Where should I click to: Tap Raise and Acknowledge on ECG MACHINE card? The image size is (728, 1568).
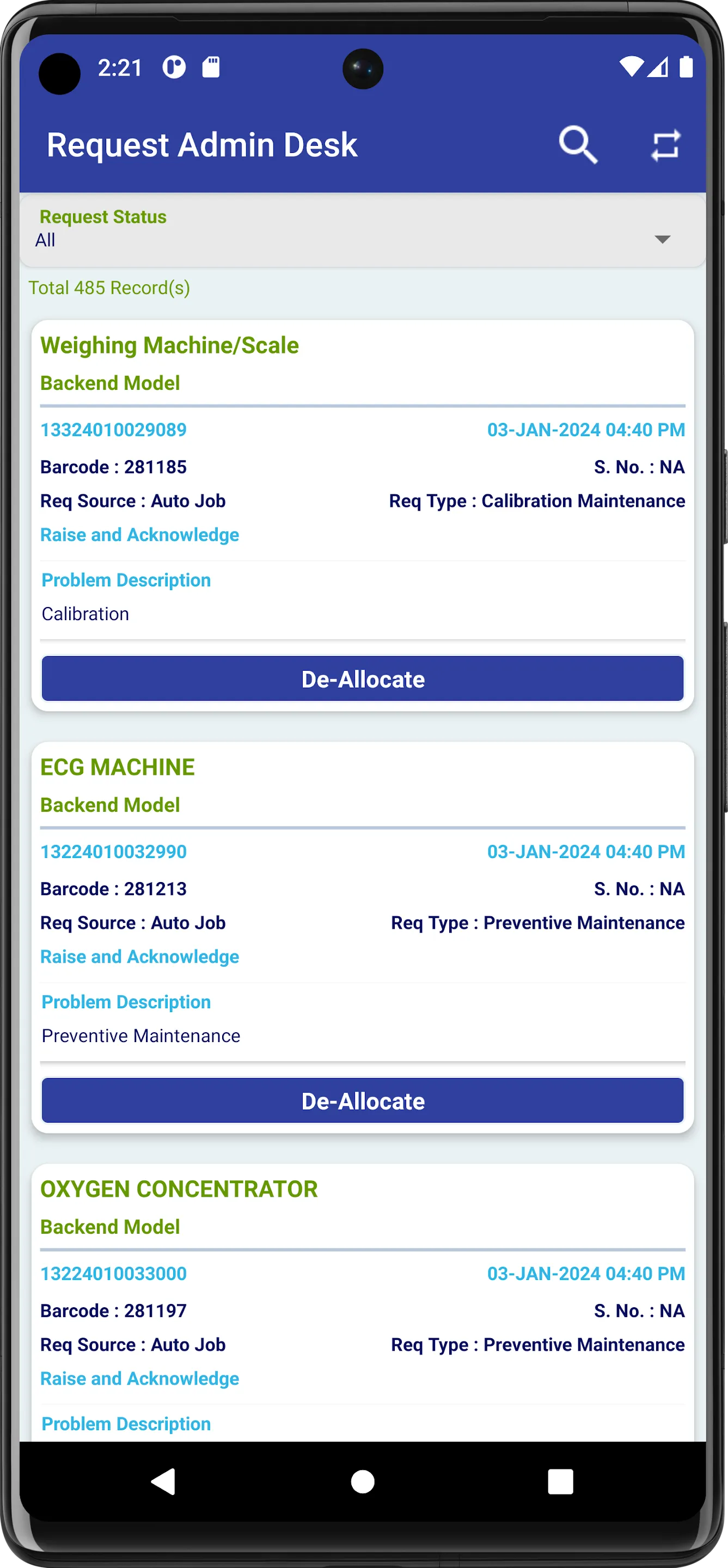coord(139,956)
